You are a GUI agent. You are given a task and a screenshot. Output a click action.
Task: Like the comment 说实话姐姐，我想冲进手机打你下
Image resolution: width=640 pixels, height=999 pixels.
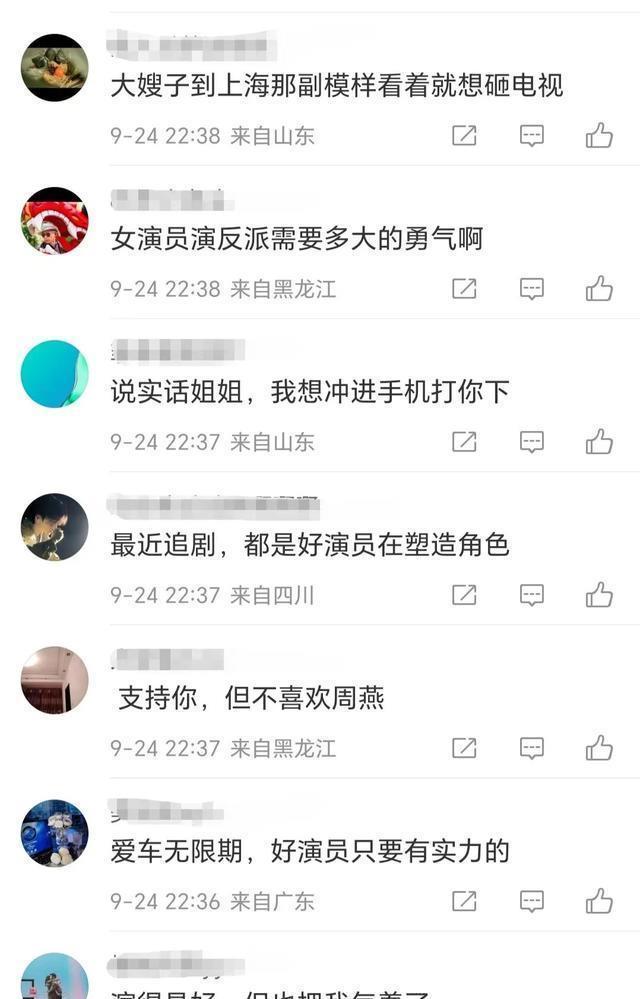(x=599, y=442)
